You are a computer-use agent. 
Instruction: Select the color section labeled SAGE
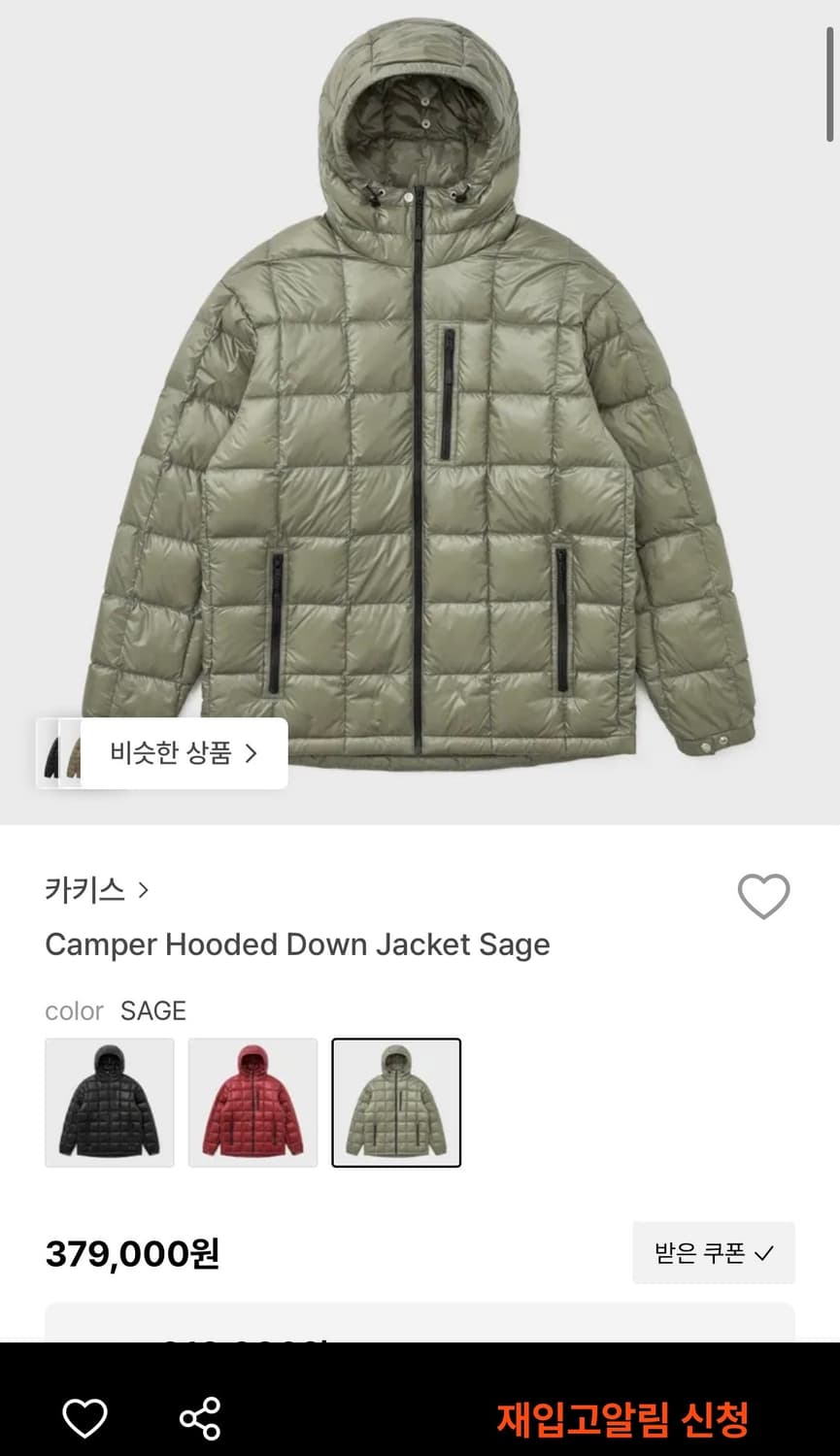coord(152,1010)
